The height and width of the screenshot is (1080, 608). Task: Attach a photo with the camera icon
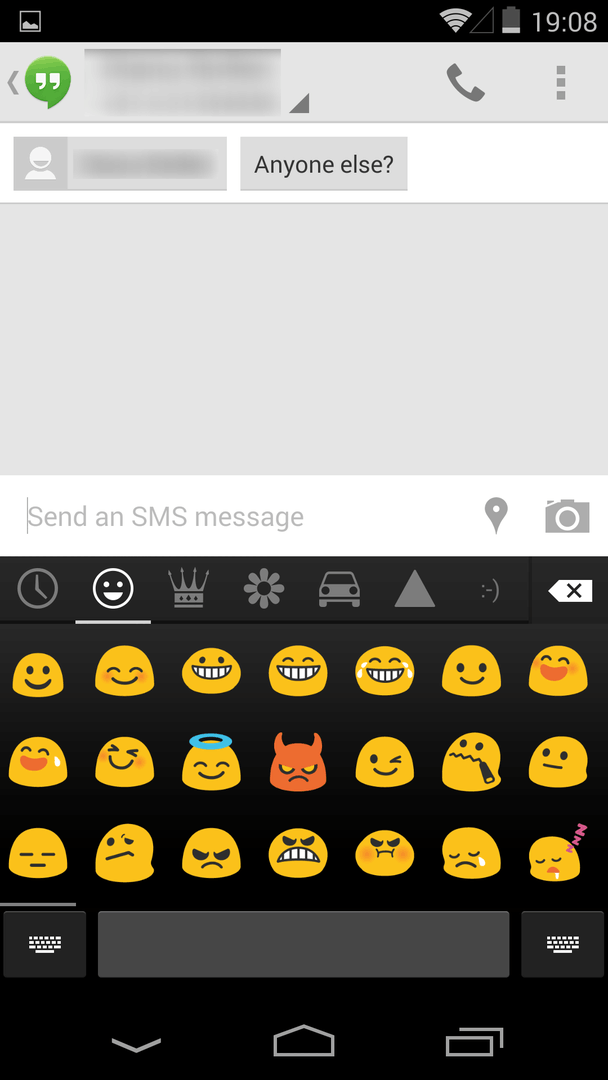pyautogui.click(x=567, y=516)
